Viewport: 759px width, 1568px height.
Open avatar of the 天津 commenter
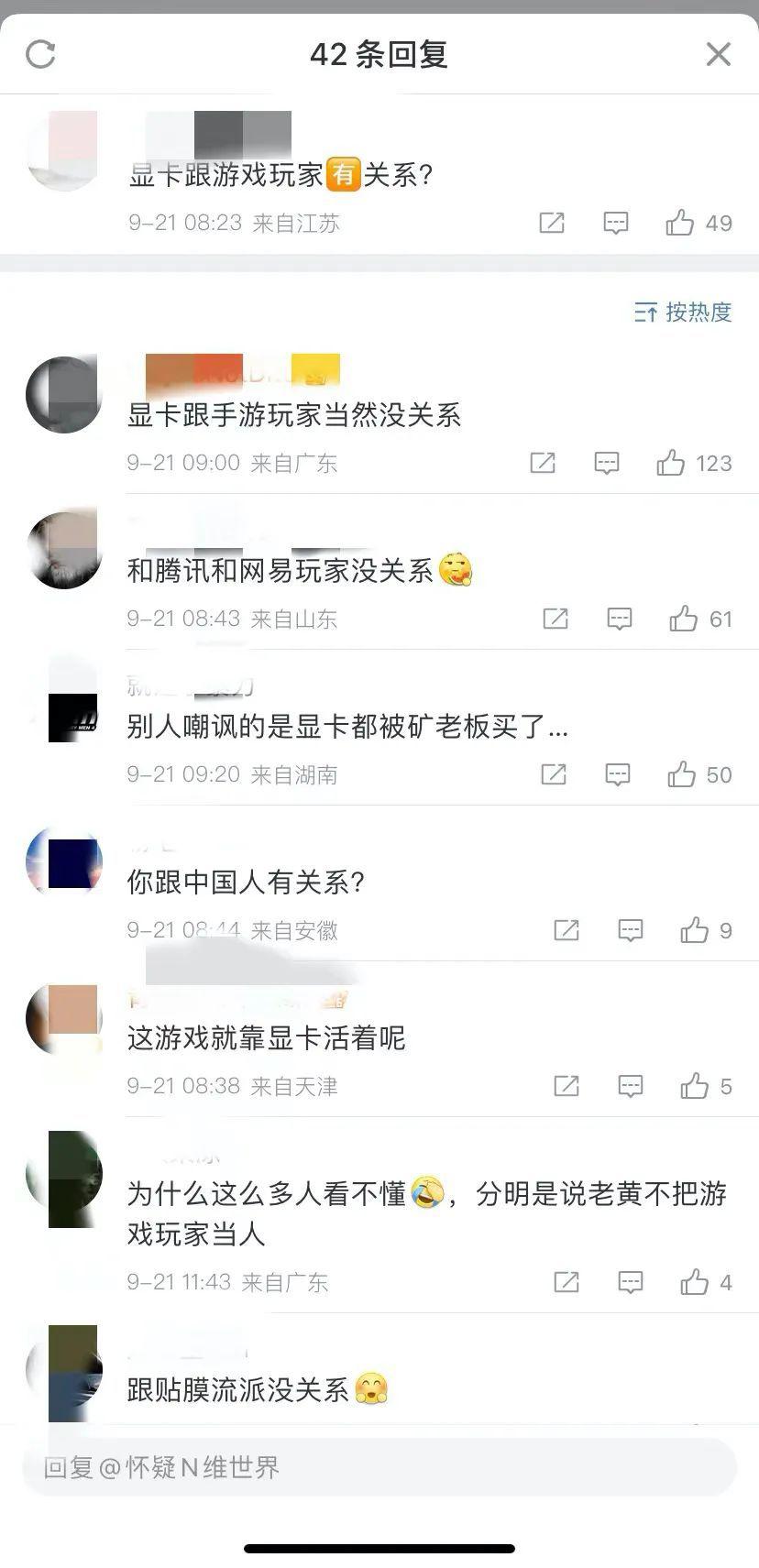click(x=63, y=1017)
